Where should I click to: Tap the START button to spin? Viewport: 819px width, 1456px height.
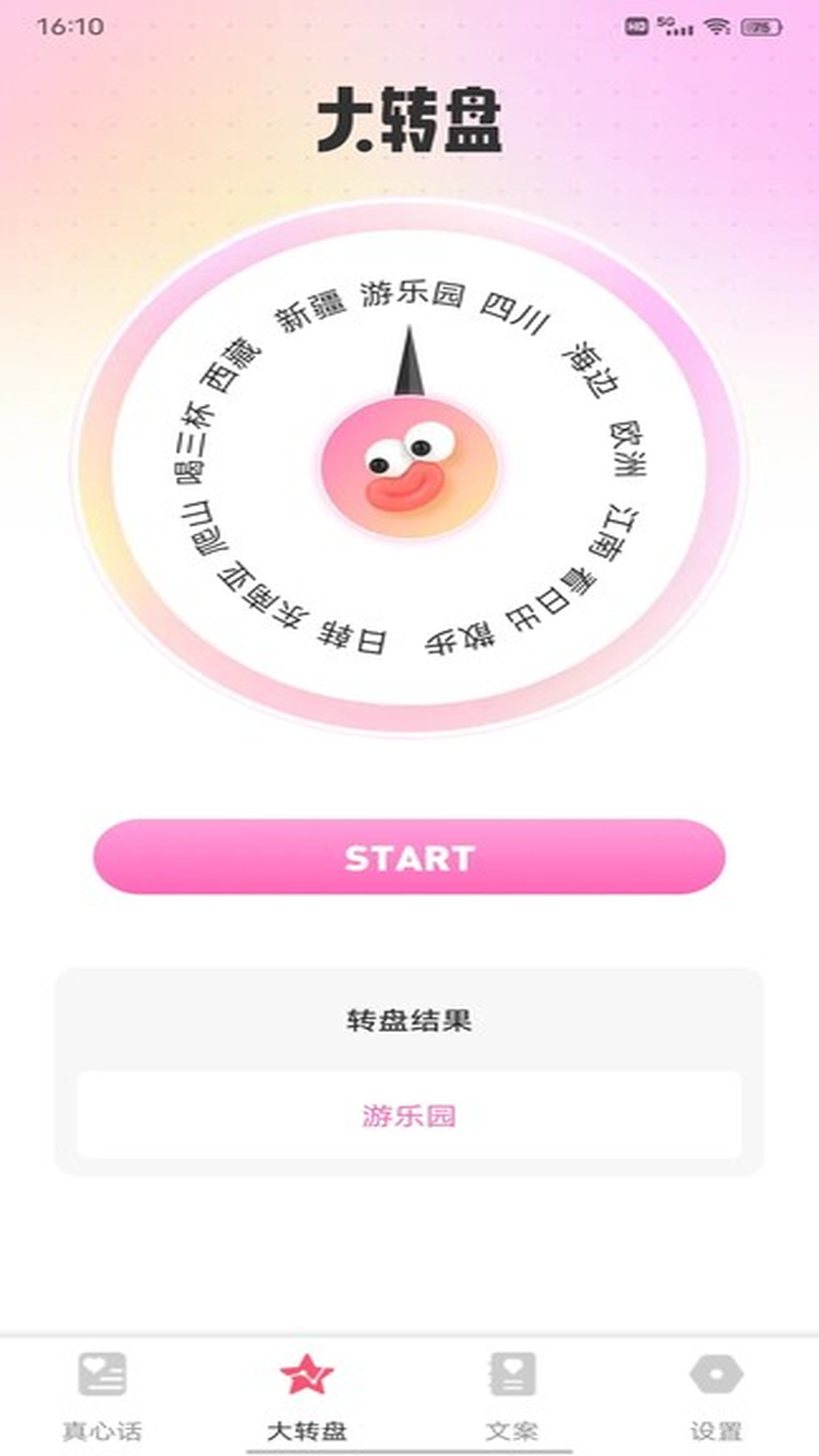[409, 861]
